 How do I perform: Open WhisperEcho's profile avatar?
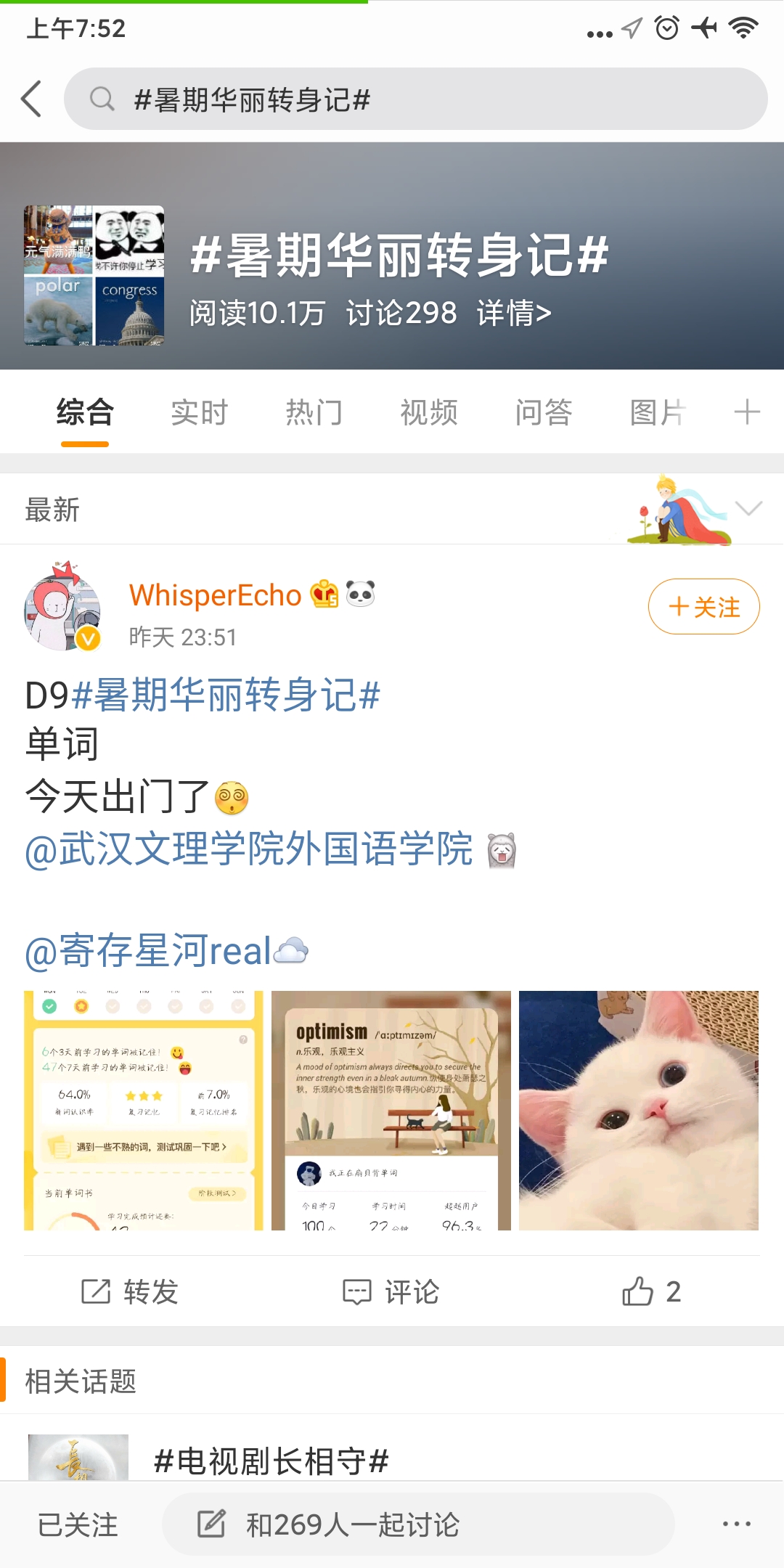tap(62, 606)
